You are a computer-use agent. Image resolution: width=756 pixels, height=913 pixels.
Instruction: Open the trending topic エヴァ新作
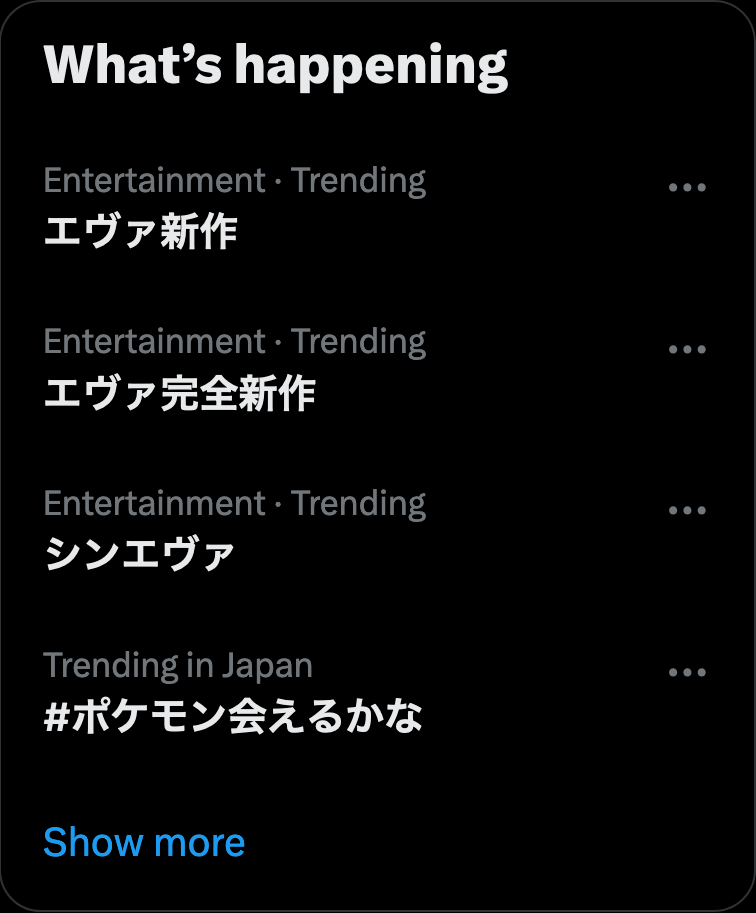coord(141,232)
